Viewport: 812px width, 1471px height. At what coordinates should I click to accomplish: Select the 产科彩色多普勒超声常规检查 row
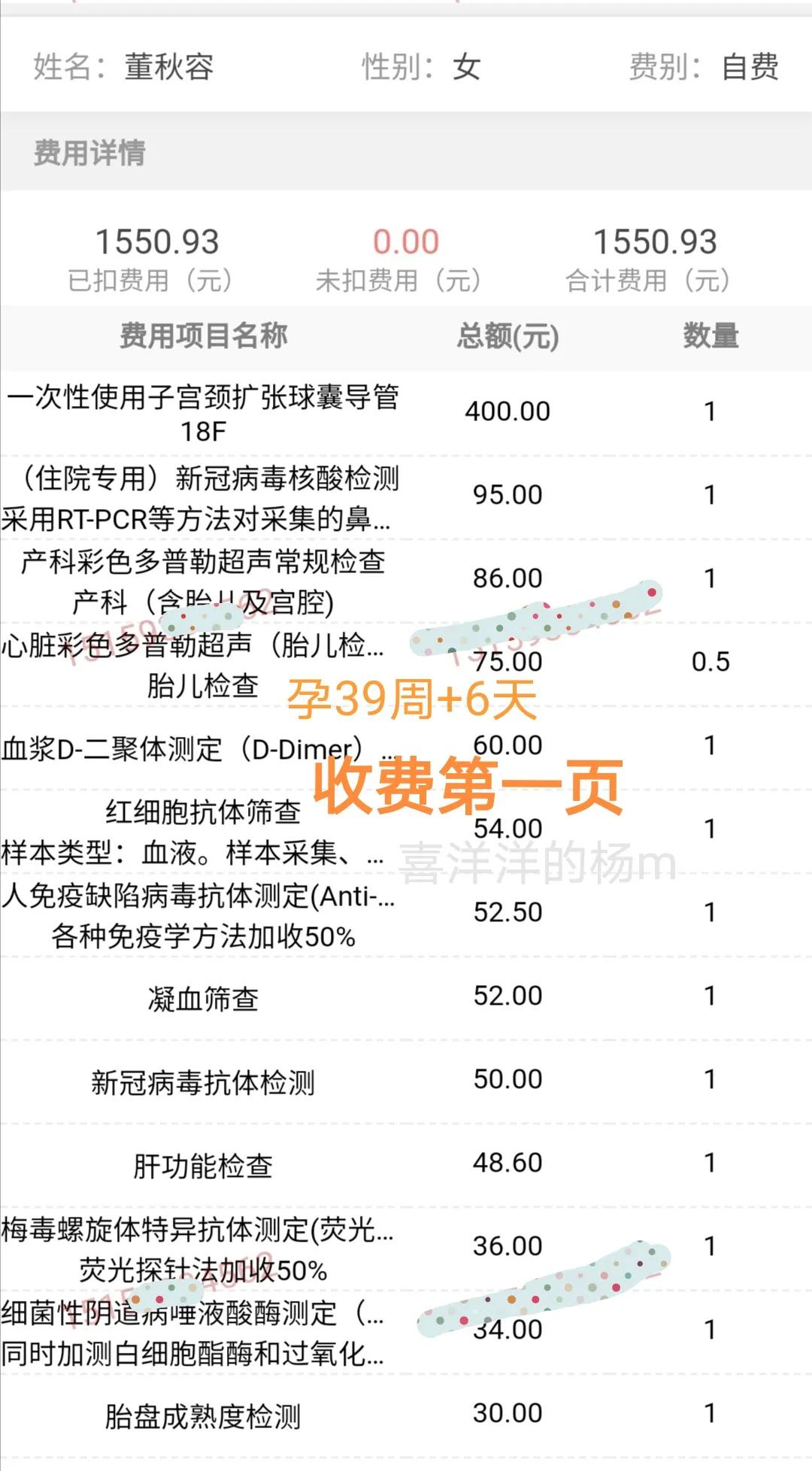pyautogui.click(x=203, y=578)
